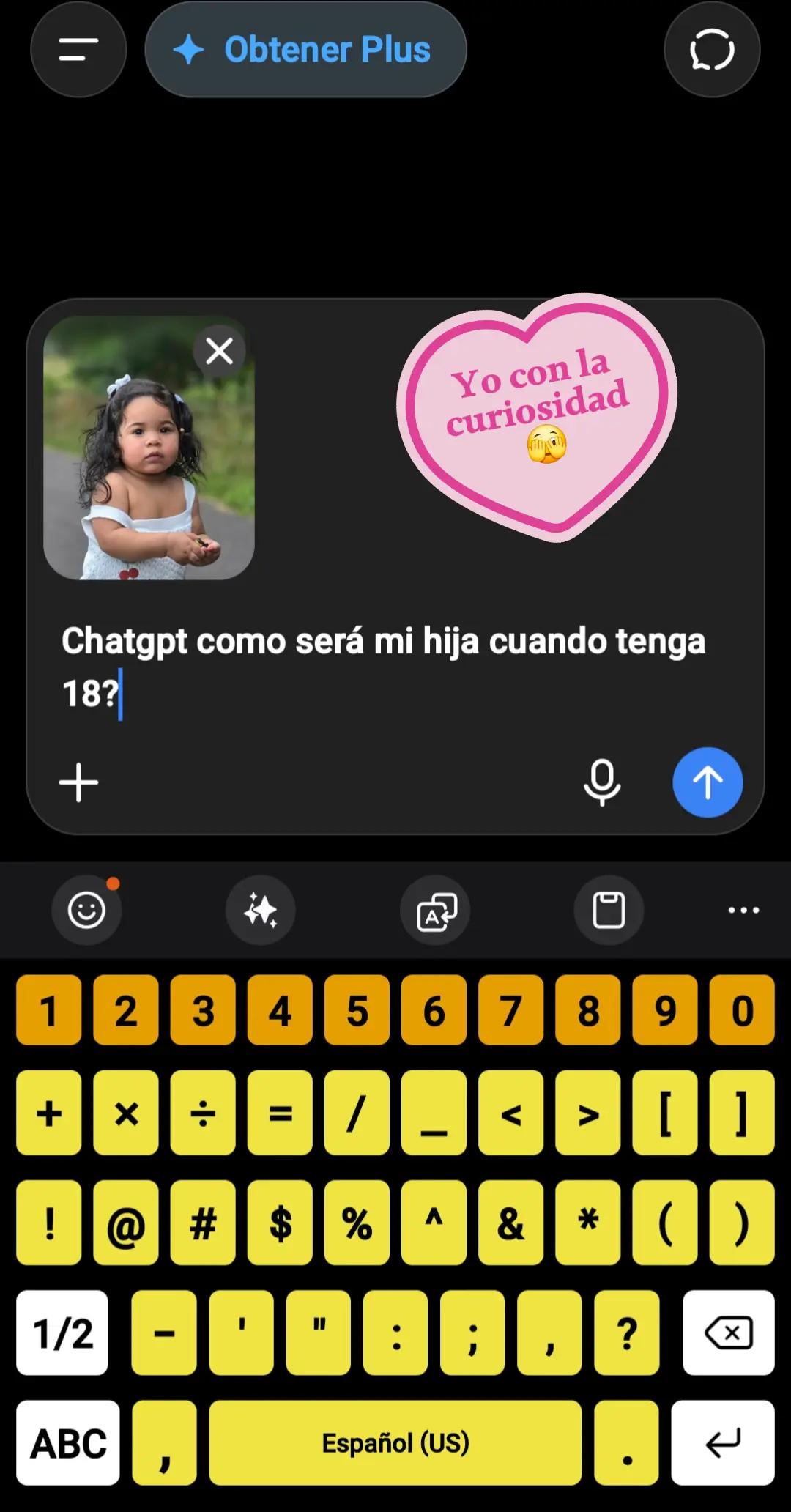Start a new temporary chat
This screenshot has height=1512, width=791.
[712, 50]
